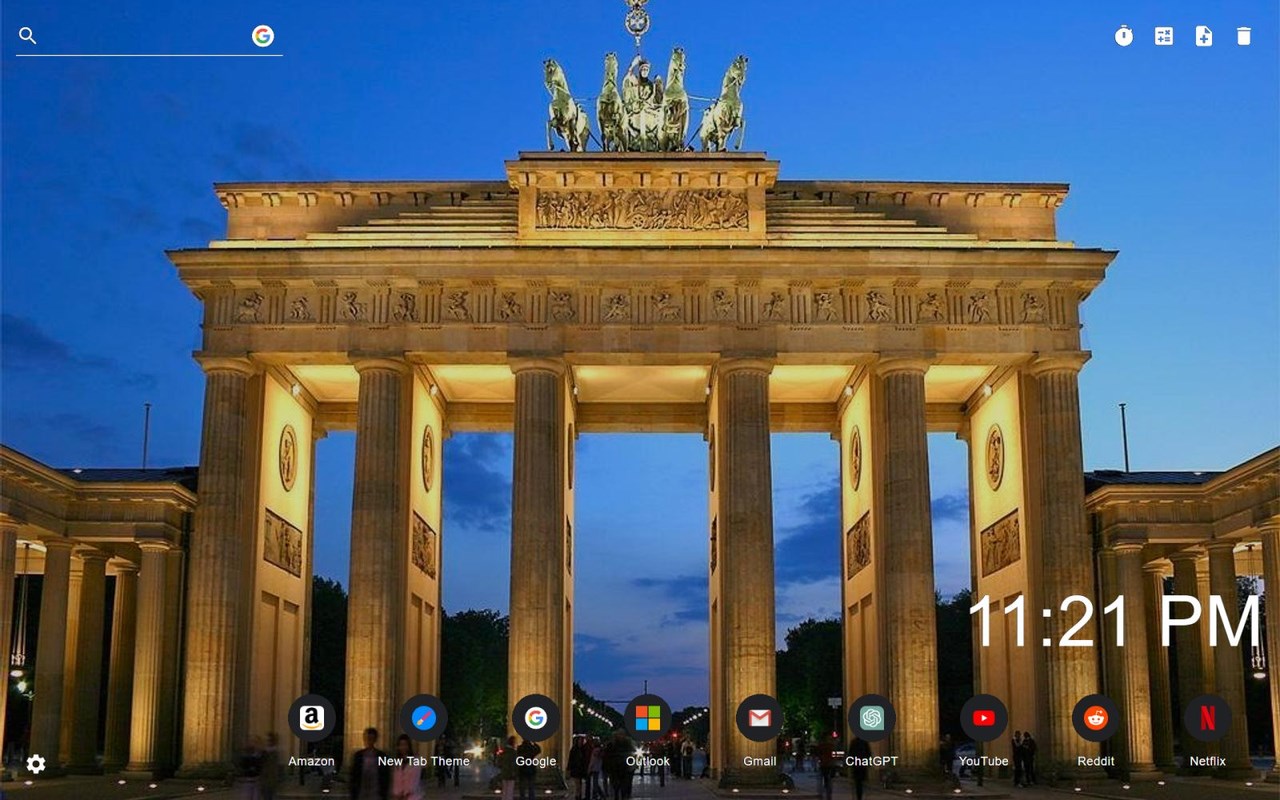The height and width of the screenshot is (800, 1280).
Task: Open the Netflix shortcut
Action: coord(1208,718)
